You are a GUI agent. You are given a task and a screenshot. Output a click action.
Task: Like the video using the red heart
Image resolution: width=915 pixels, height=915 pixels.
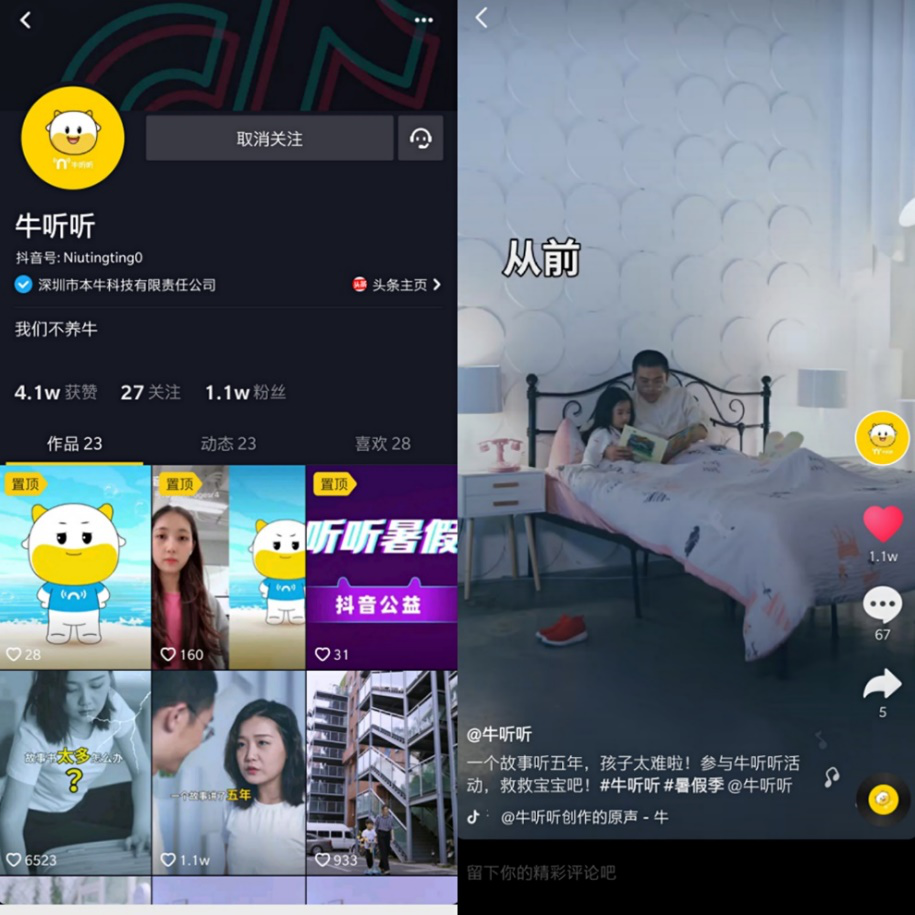[882, 525]
